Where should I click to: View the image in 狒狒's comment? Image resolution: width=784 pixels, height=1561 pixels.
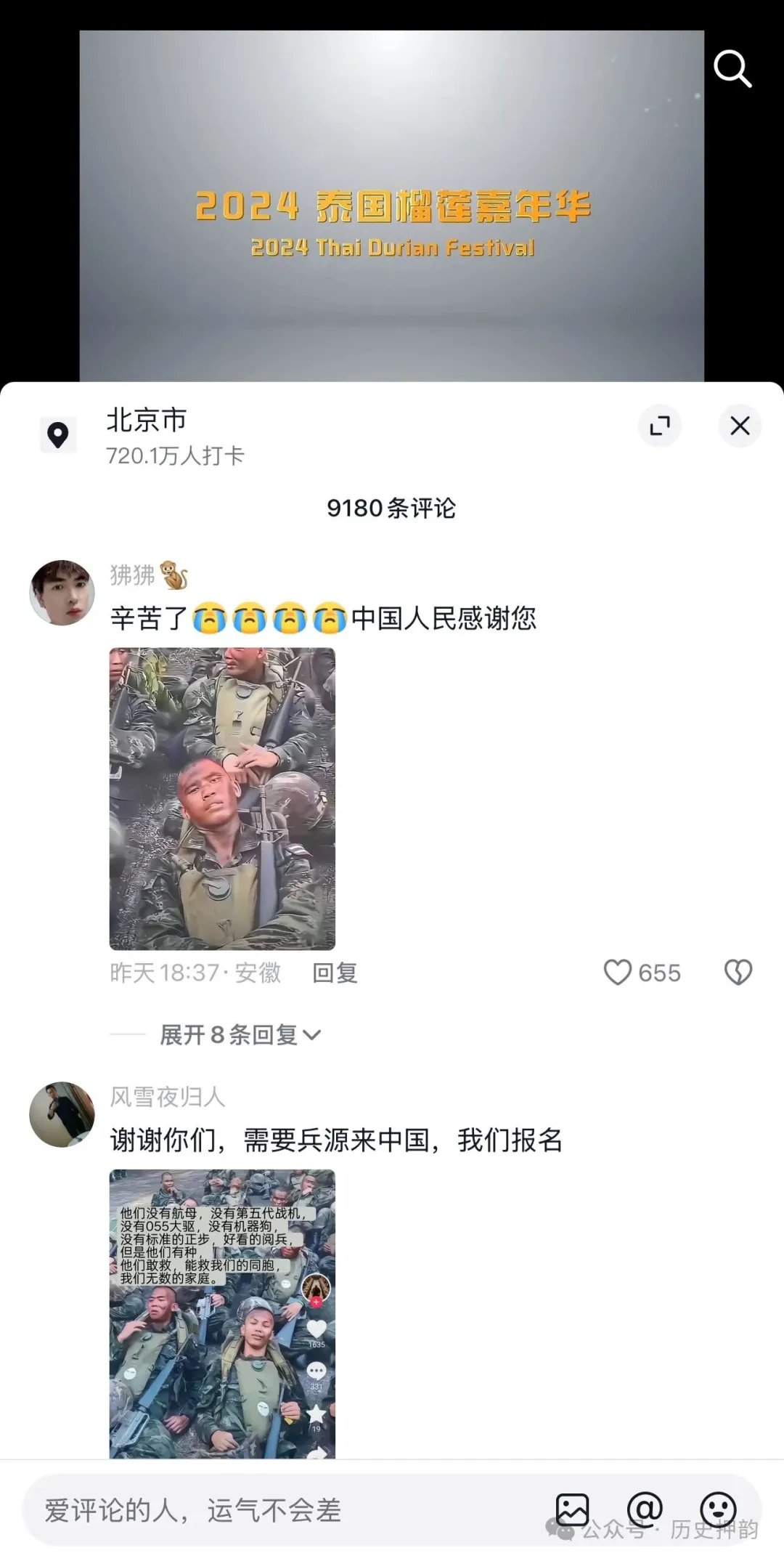coord(222,798)
